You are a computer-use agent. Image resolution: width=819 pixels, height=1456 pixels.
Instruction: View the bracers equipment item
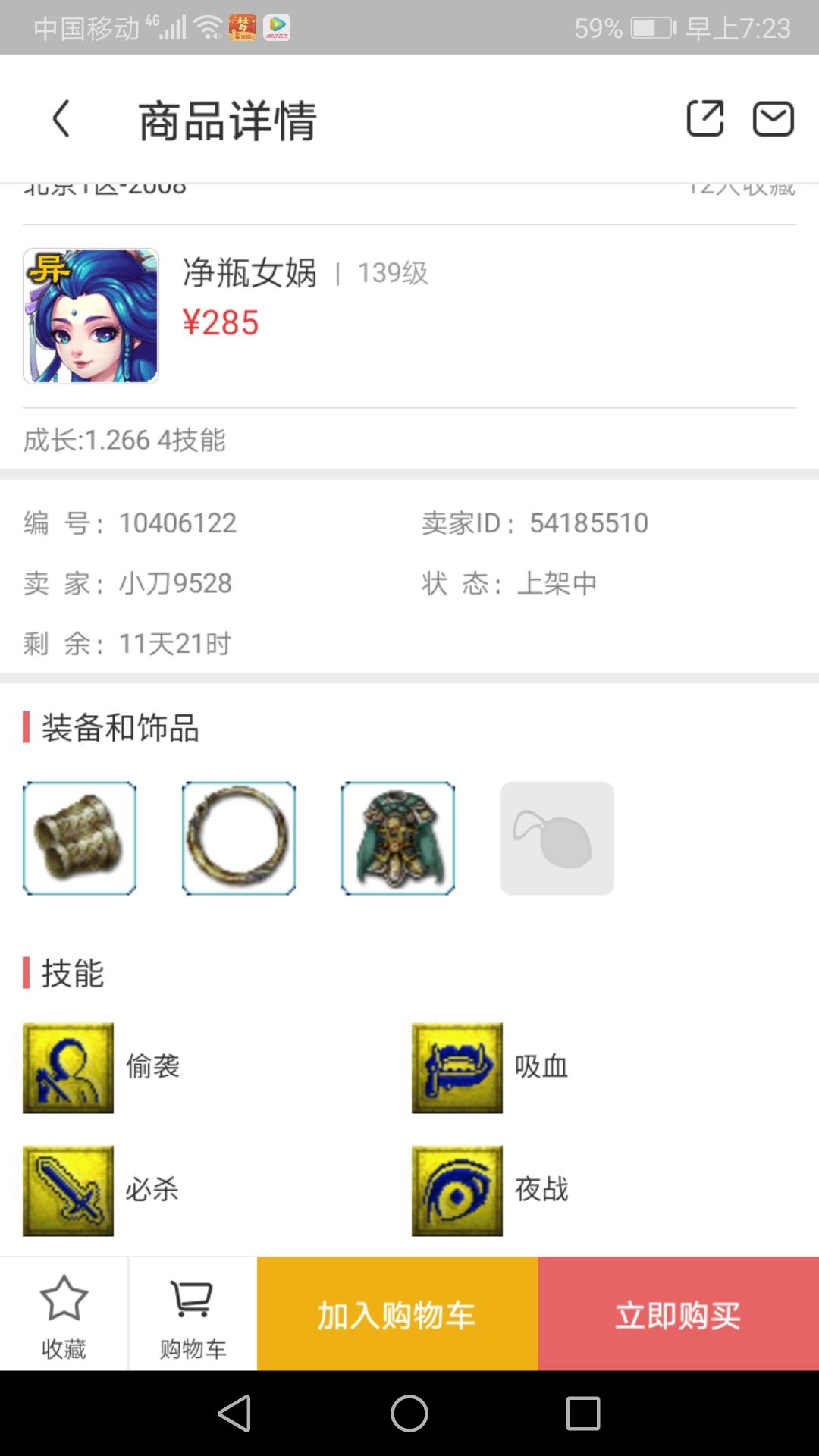tap(80, 838)
